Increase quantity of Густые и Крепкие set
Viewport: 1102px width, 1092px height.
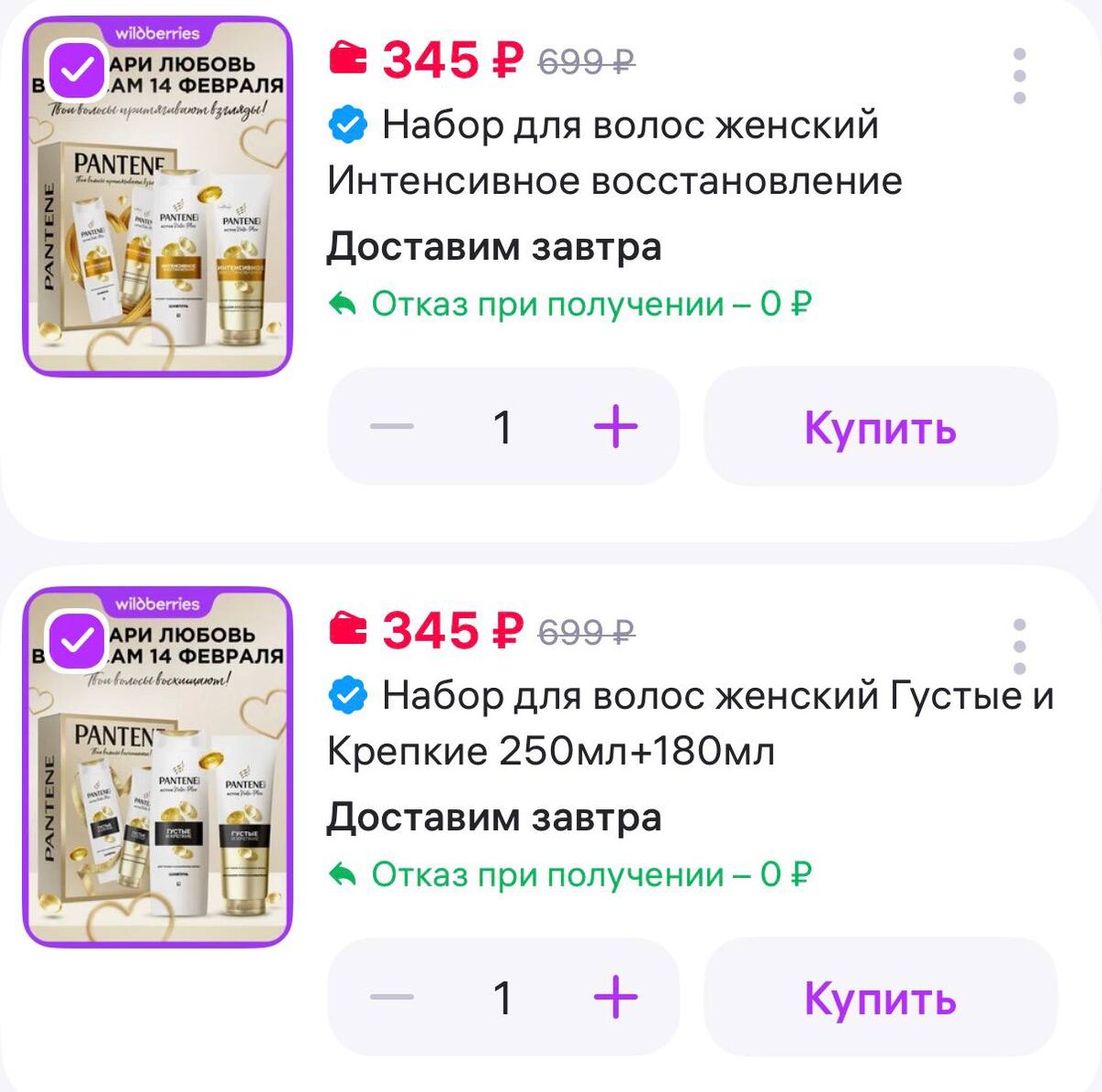click(615, 996)
